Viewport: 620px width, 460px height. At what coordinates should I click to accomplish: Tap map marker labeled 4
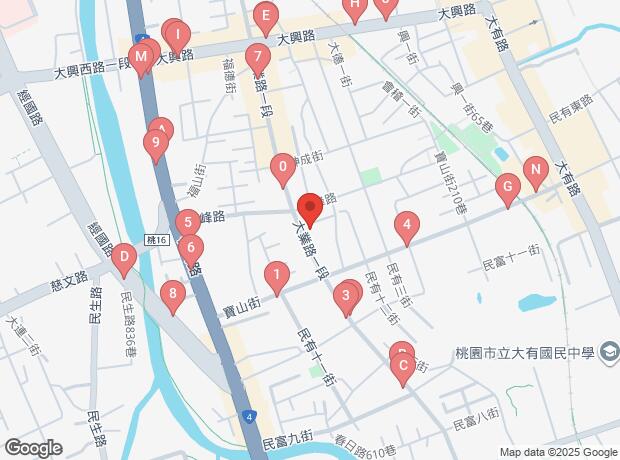(x=406, y=225)
